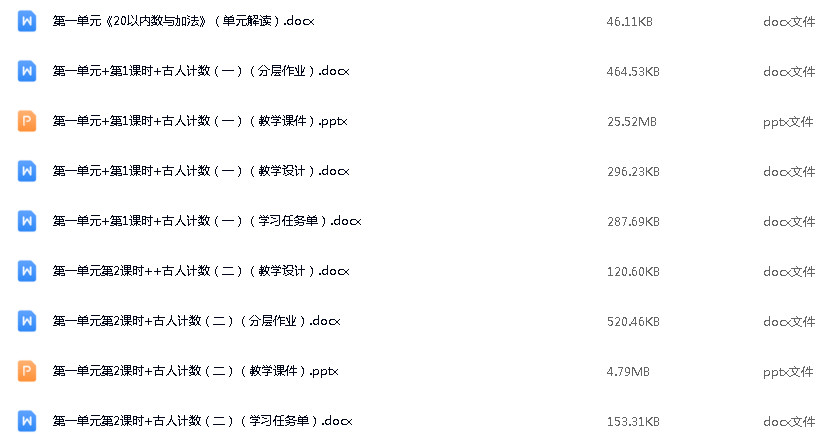Select 第1课时 古人计数(一)(教学设计).docx
This screenshot has width=829, height=436.
click(200, 171)
